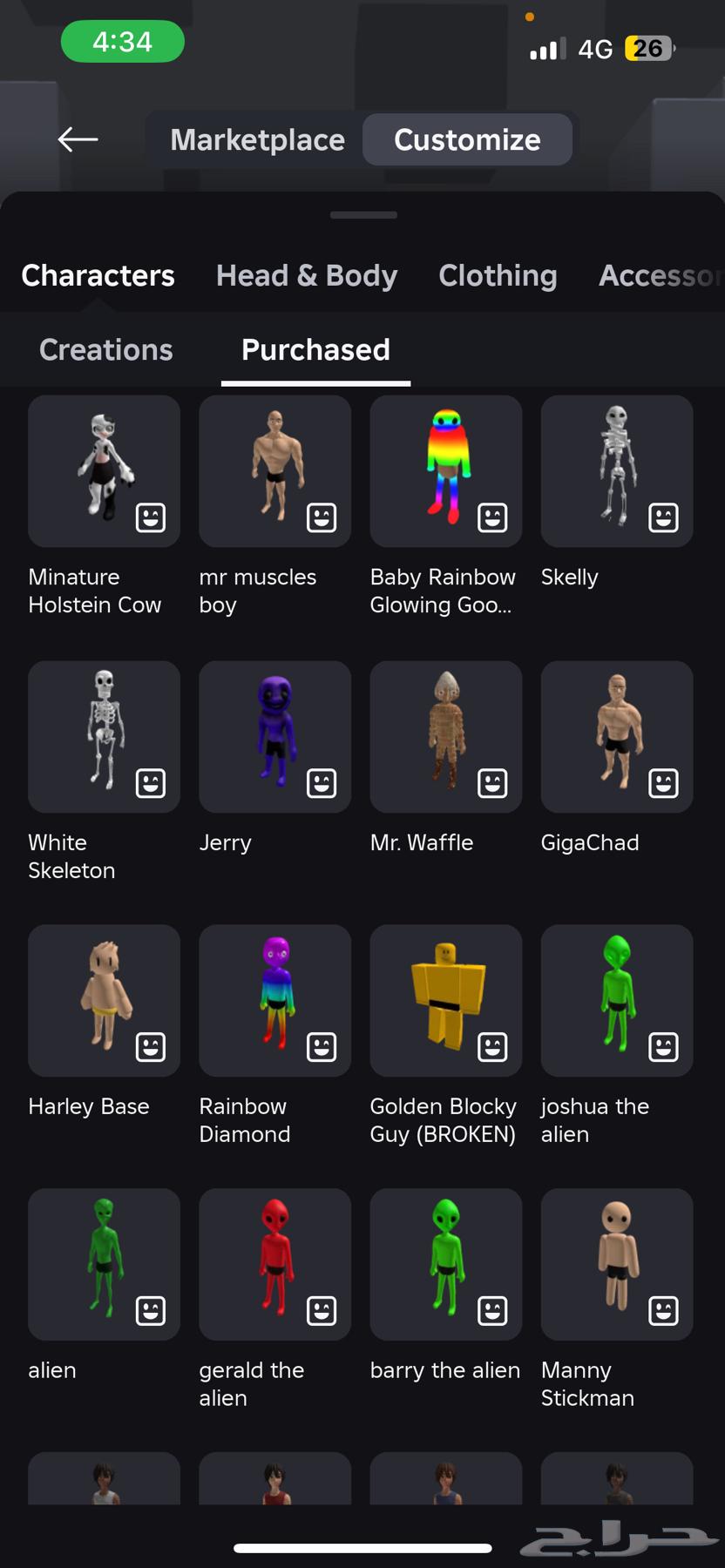This screenshot has width=725, height=1568.
Task: Switch to the Marketplace tab
Action: (257, 139)
